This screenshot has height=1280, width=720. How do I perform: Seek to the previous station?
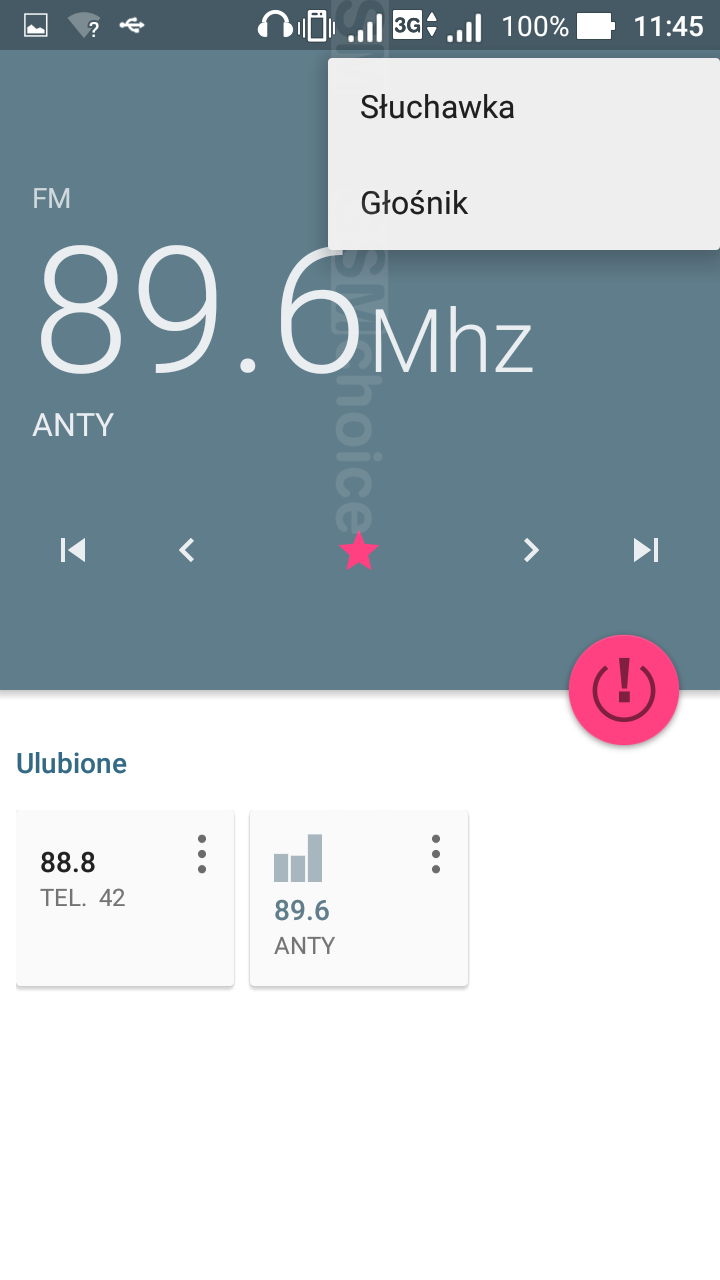click(73, 550)
